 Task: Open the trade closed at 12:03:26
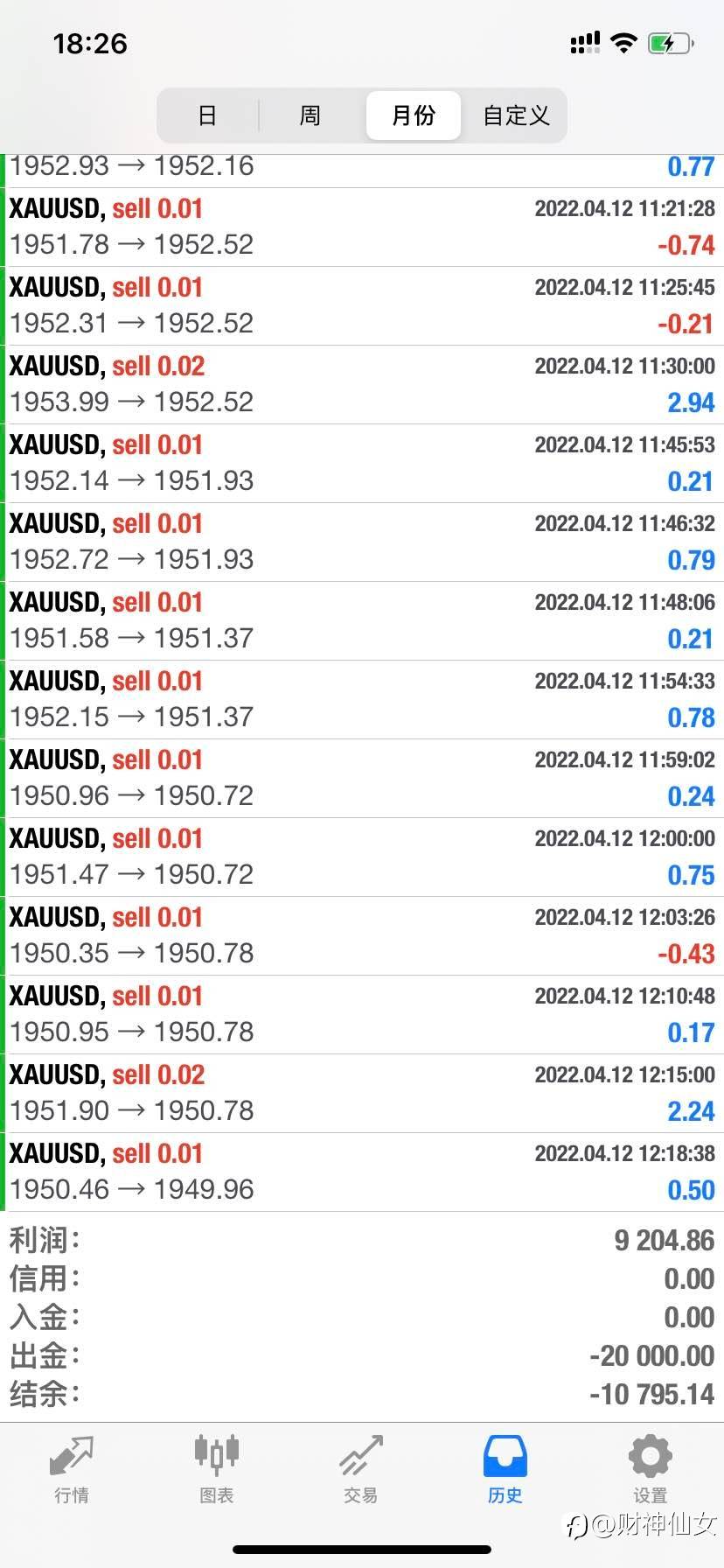(x=362, y=936)
